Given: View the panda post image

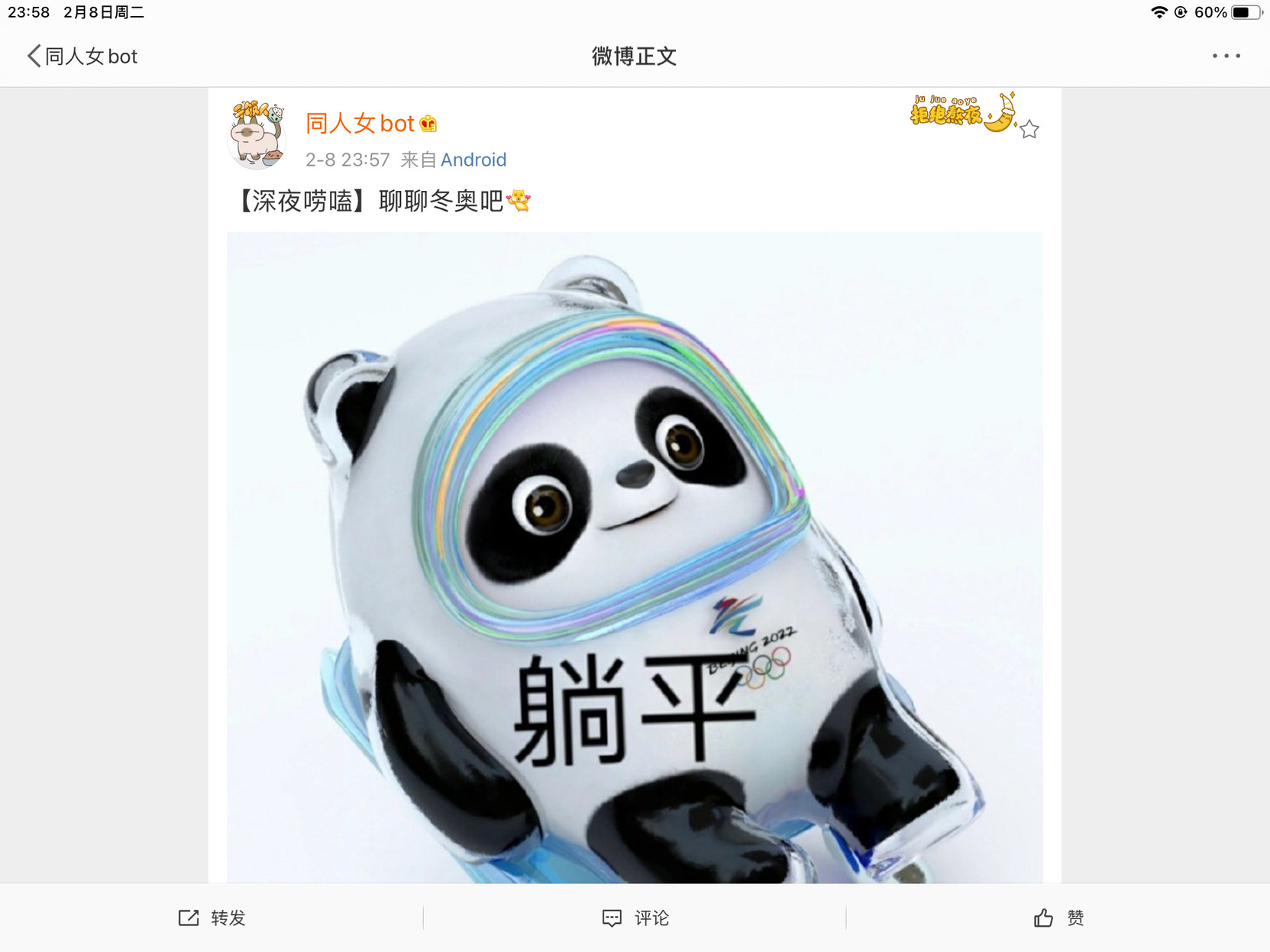Looking at the screenshot, I should click(x=634, y=557).
